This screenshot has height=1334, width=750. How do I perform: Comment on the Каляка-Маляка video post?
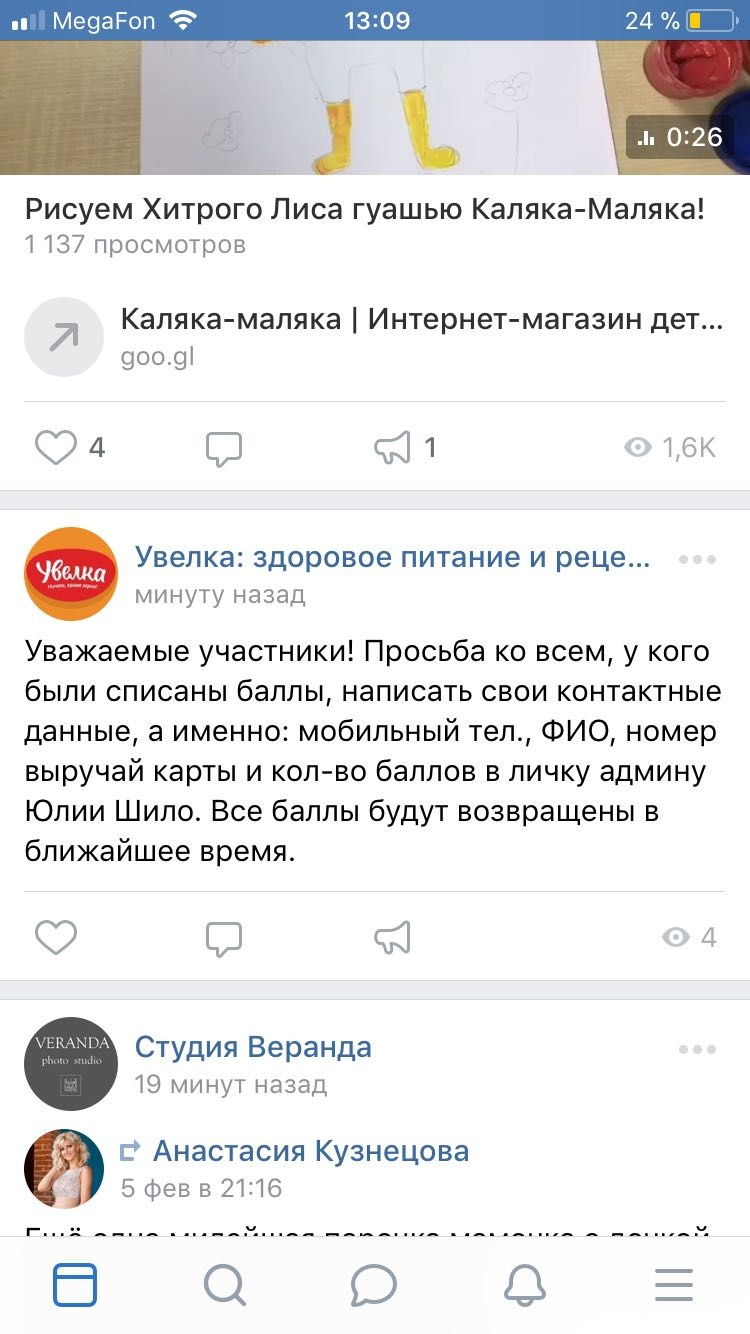pyautogui.click(x=224, y=448)
